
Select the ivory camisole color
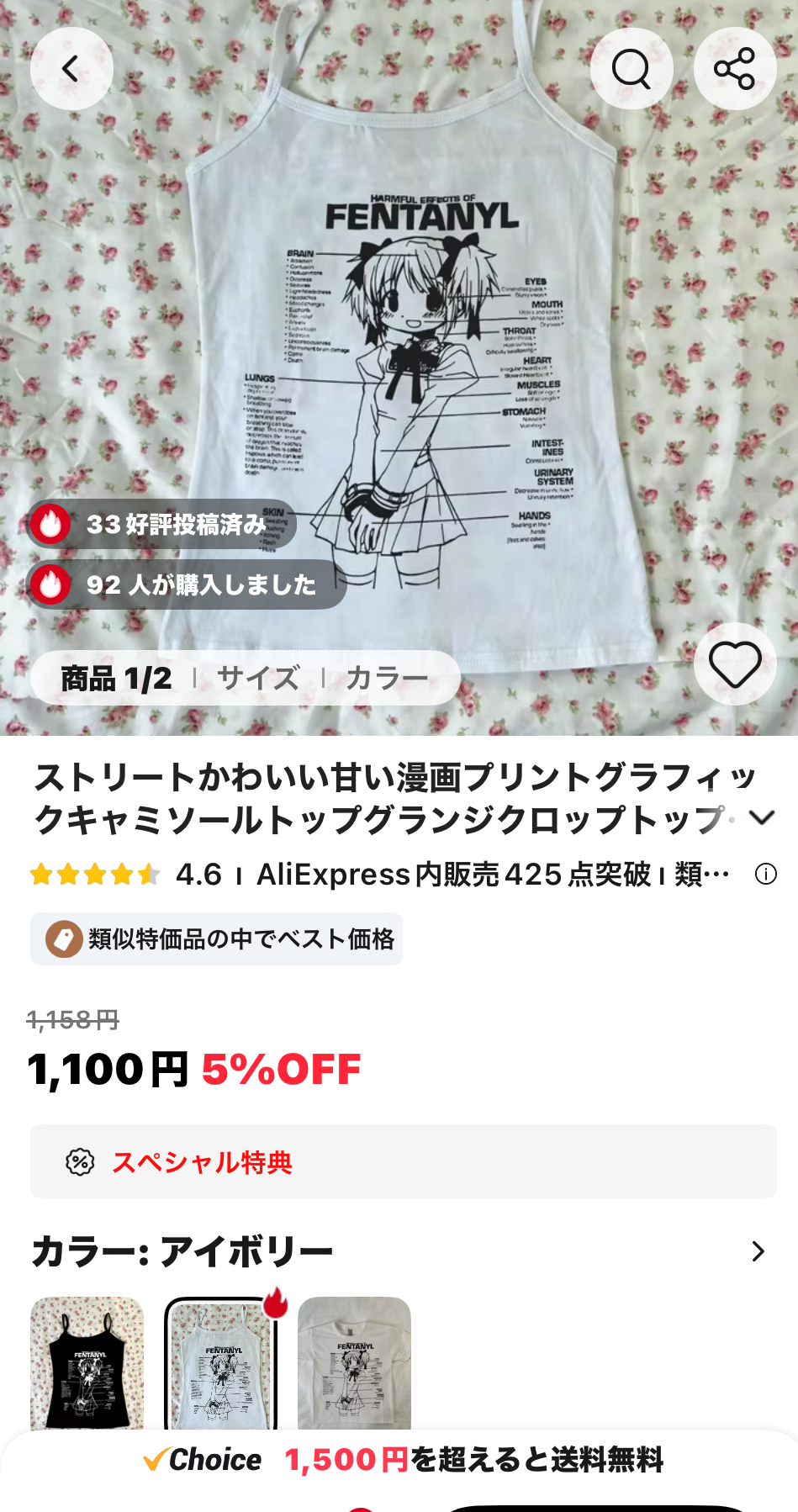click(x=220, y=1362)
